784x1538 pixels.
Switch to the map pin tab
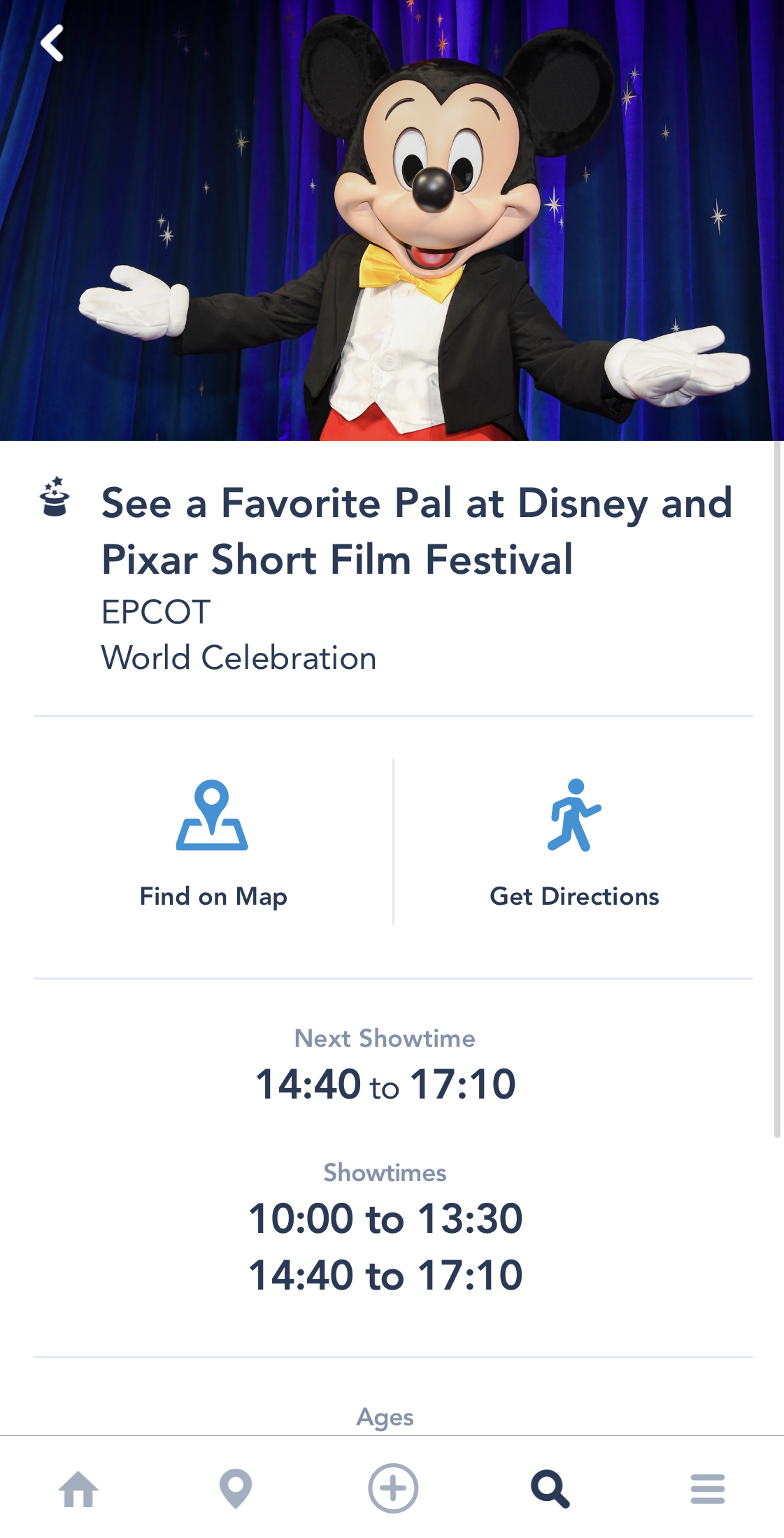(236, 1488)
